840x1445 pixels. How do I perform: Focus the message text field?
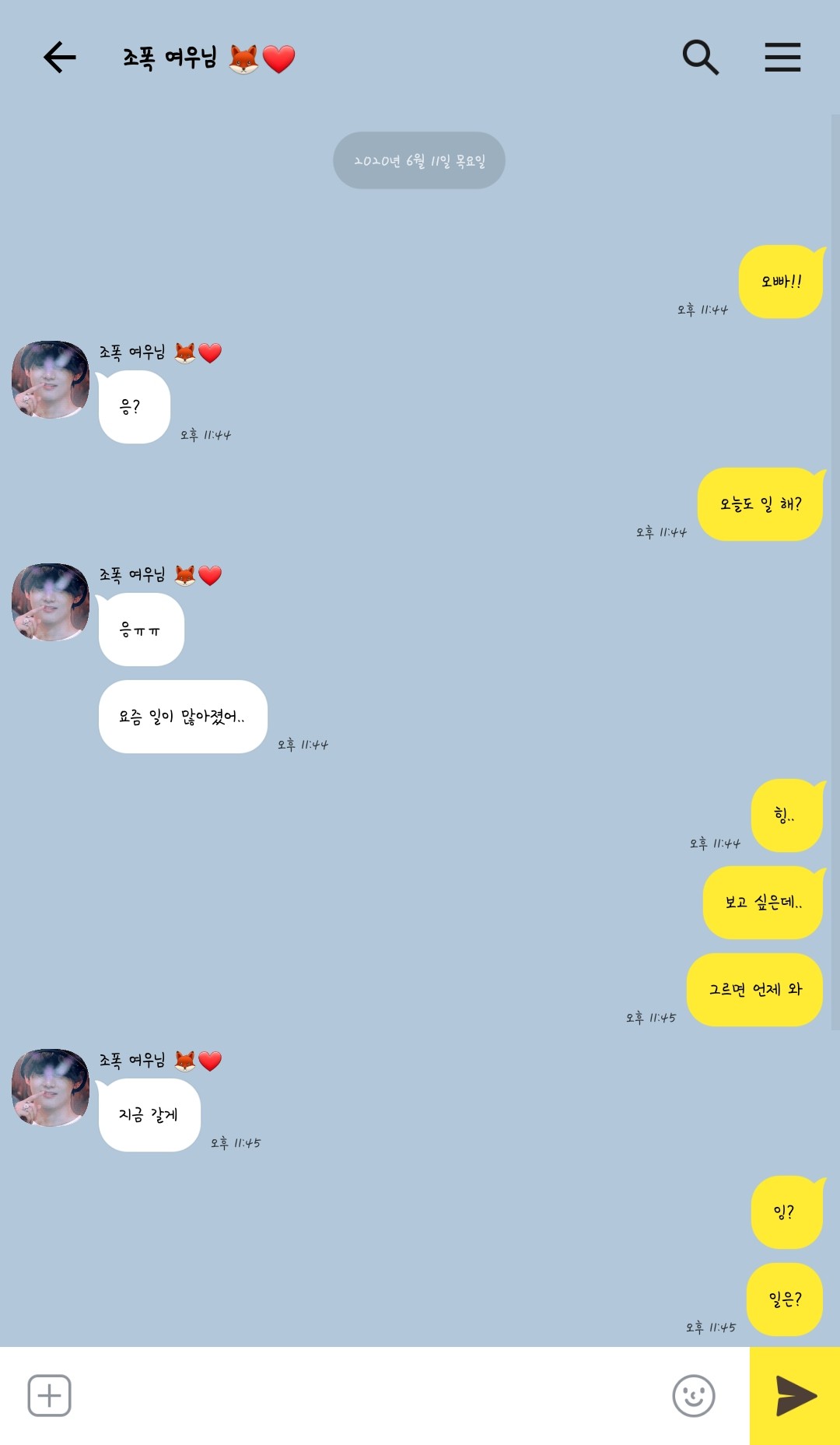pyautogui.click(x=369, y=1395)
